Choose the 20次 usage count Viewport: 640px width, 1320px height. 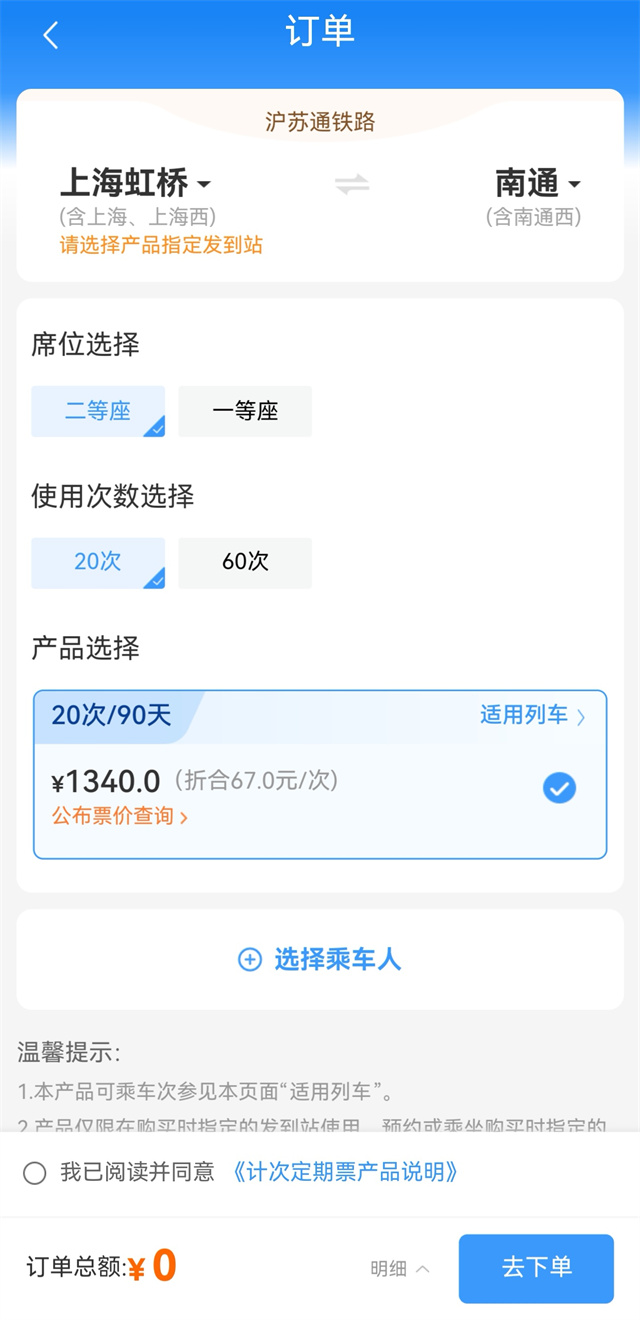click(98, 563)
